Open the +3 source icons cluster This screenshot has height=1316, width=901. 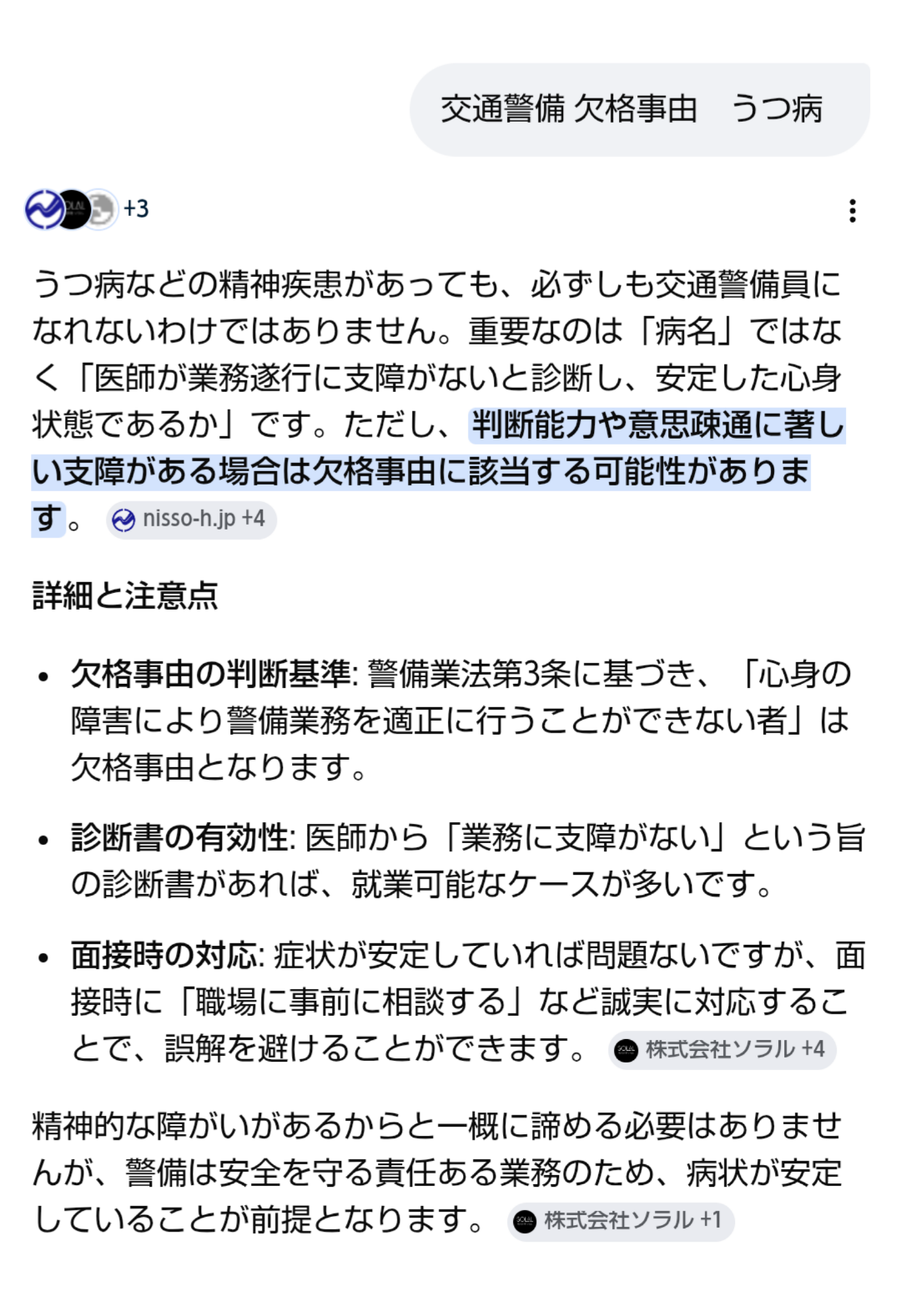(x=87, y=209)
